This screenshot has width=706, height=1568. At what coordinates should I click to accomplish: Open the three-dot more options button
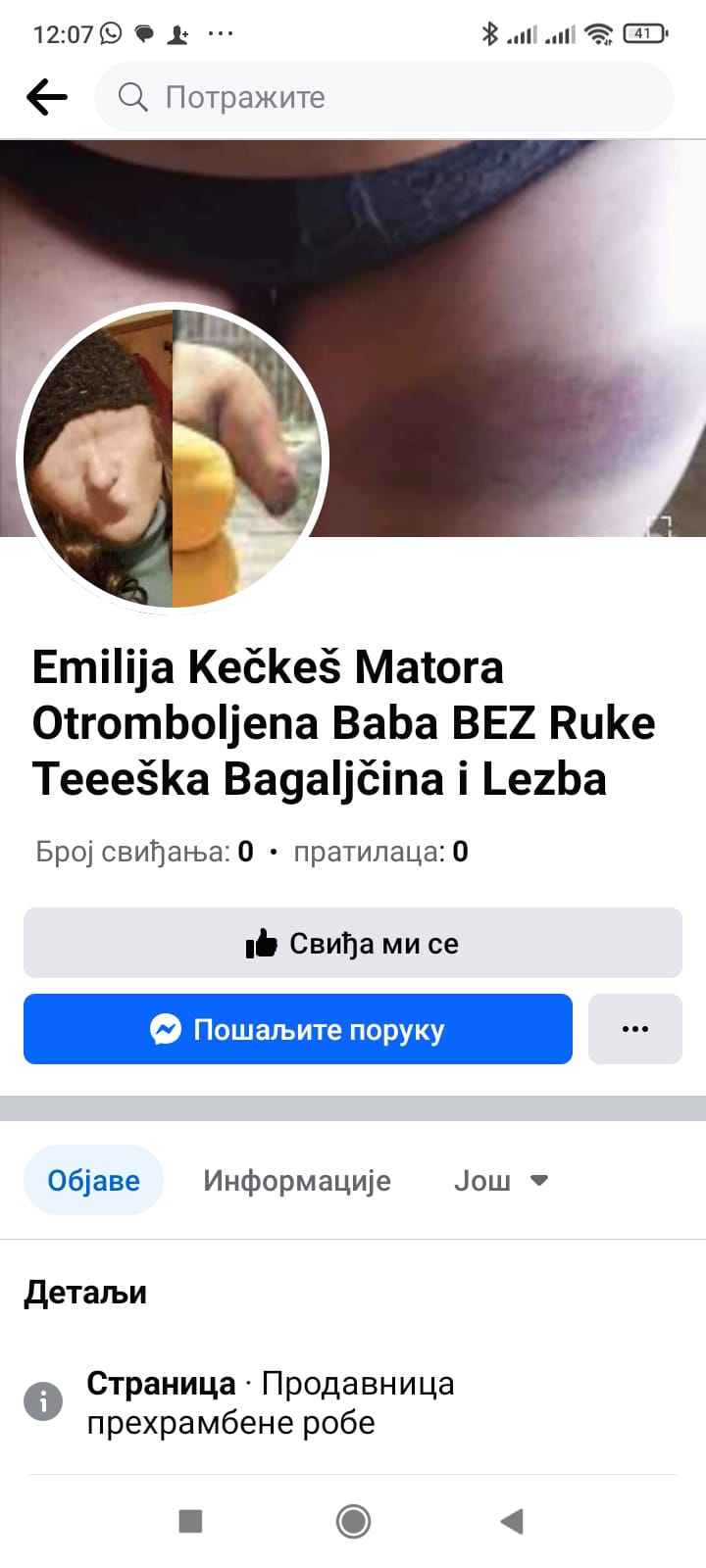pos(634,1029)
